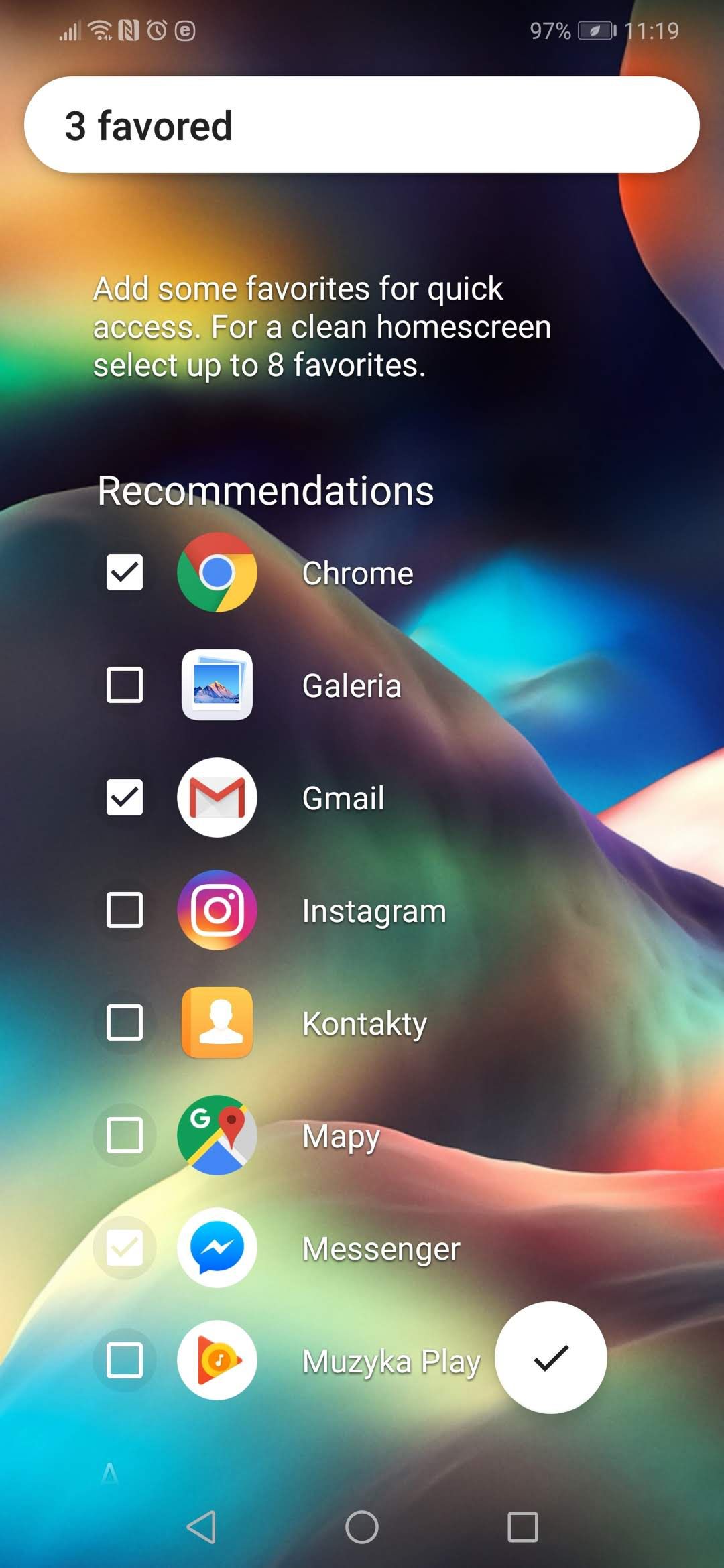Check the Galeria checkbox
The height and width of the screenshot is (1568, 724).
pyautogui.click(x=125, y=685)
